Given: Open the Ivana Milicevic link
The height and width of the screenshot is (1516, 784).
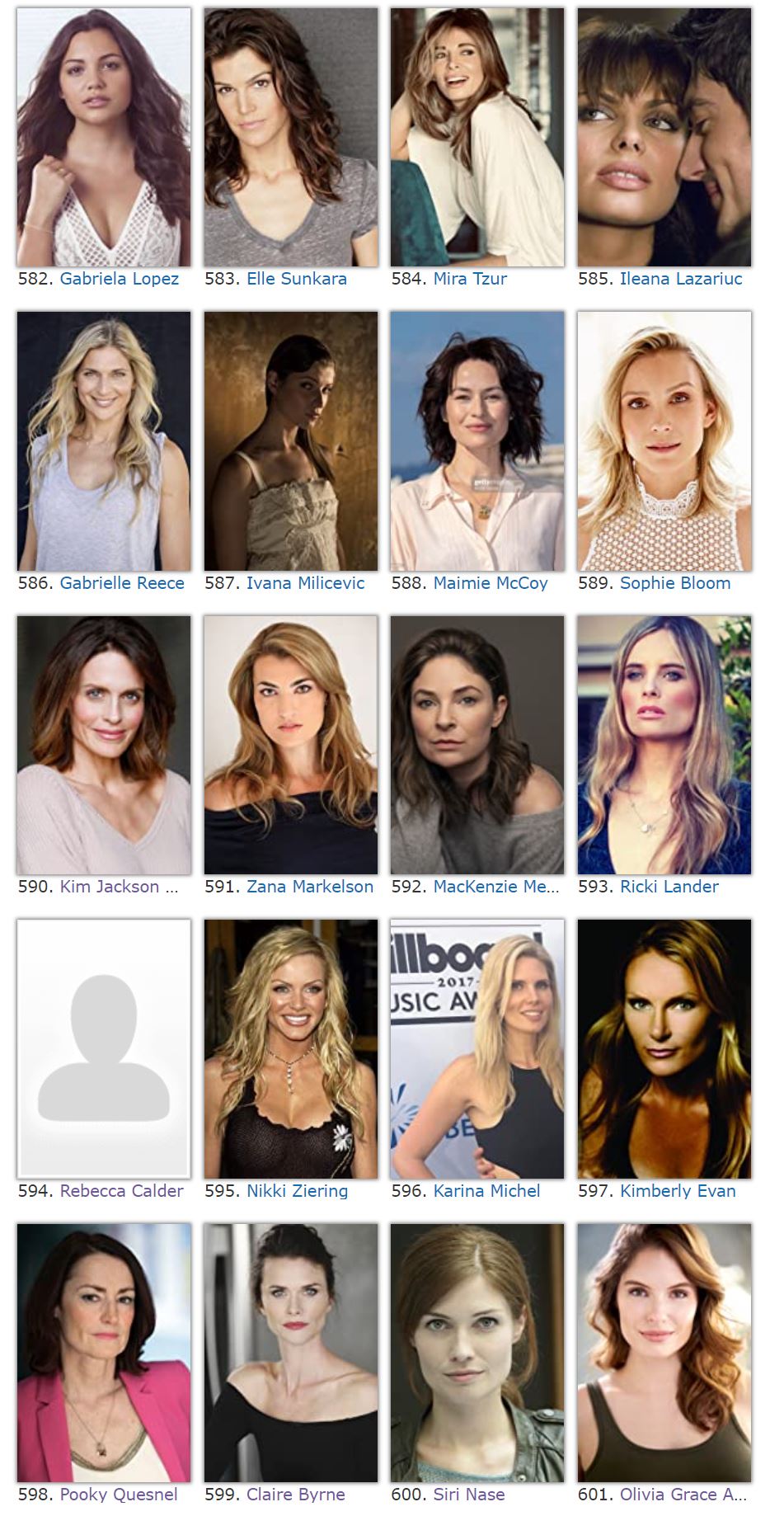Looking at the screenshot, I should click(305, 583).
